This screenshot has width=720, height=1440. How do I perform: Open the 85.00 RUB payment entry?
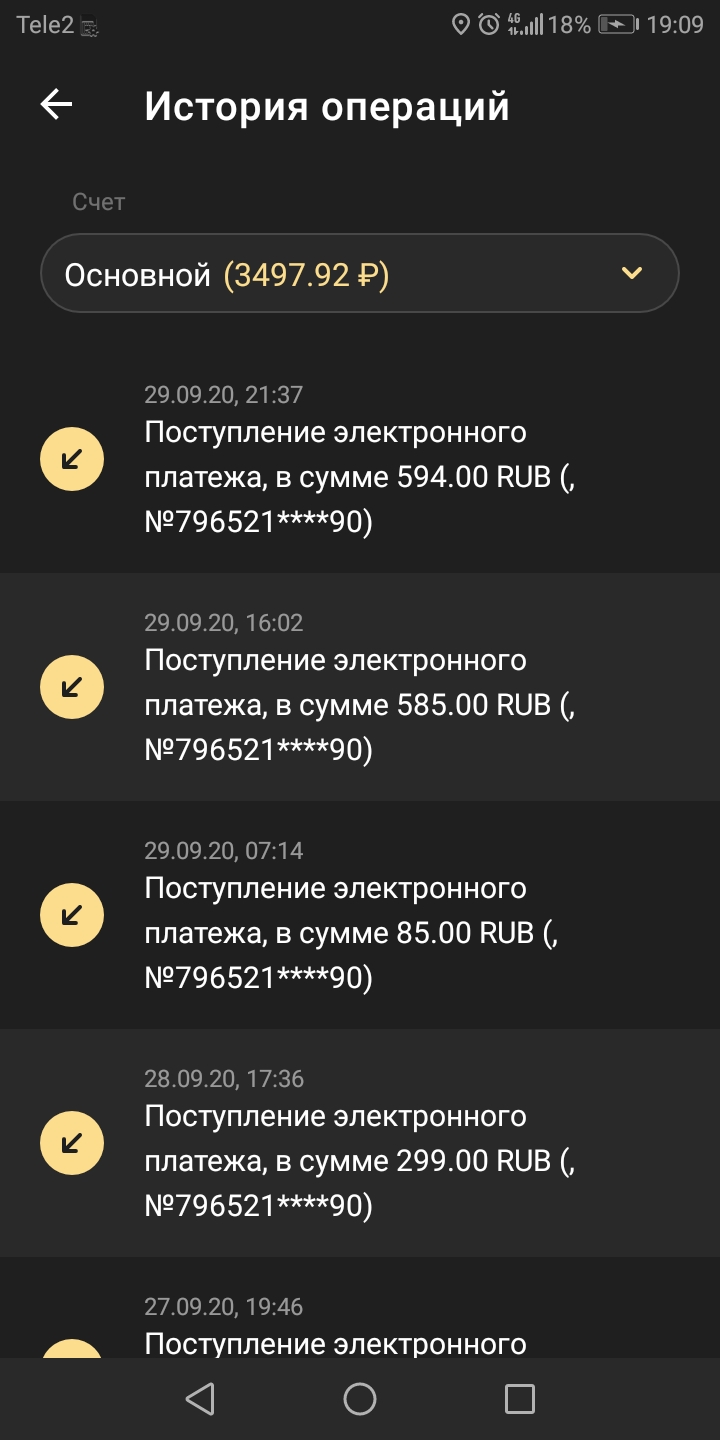pyautogui.click(x=360, y=916)
